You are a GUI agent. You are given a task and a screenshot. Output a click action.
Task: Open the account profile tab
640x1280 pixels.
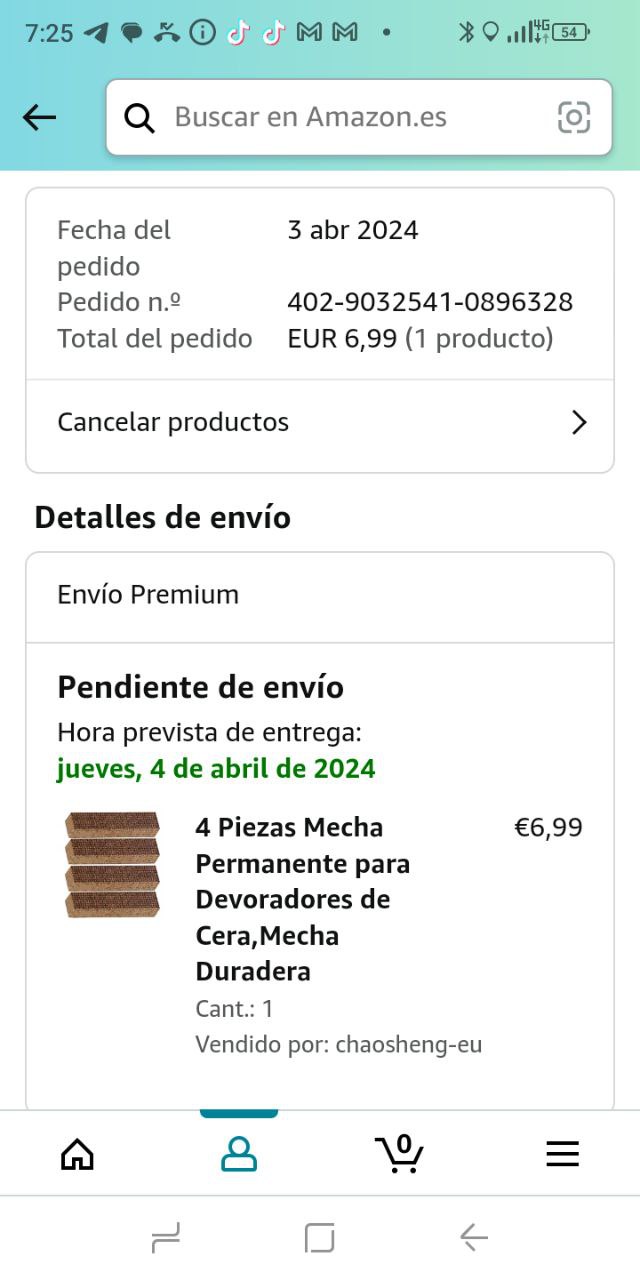pos(239,1155)
